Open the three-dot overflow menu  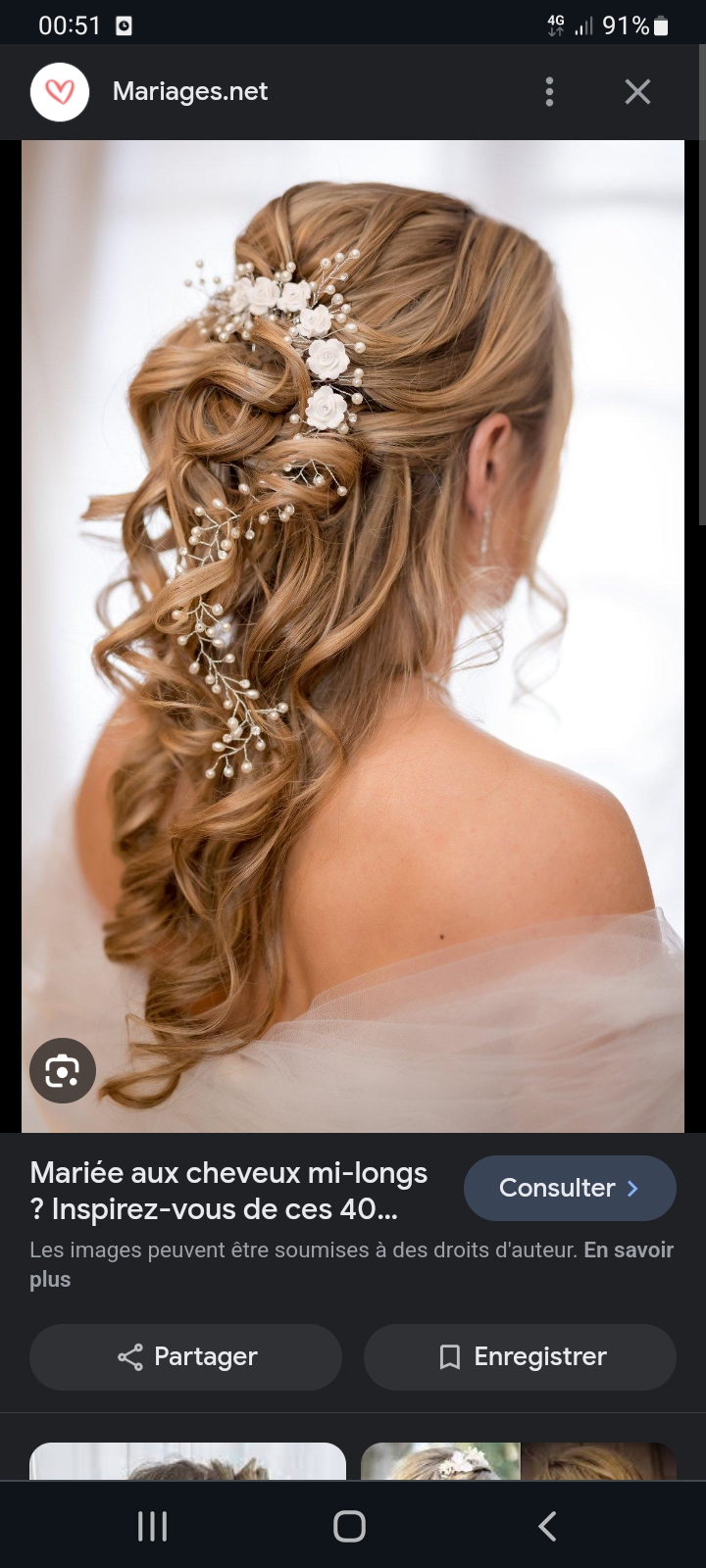tap(549, 92)
